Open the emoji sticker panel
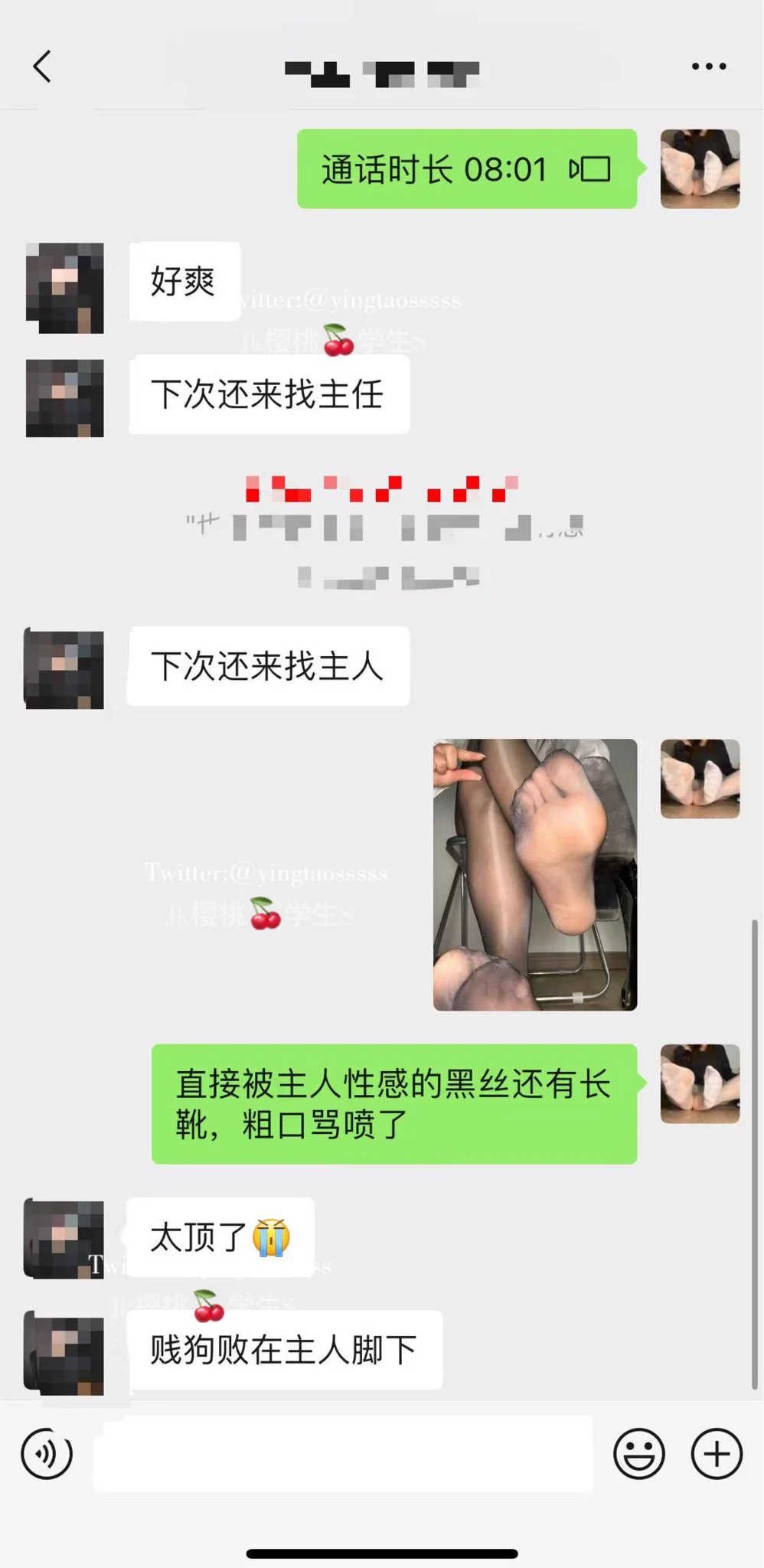 tap(638, 1452)
